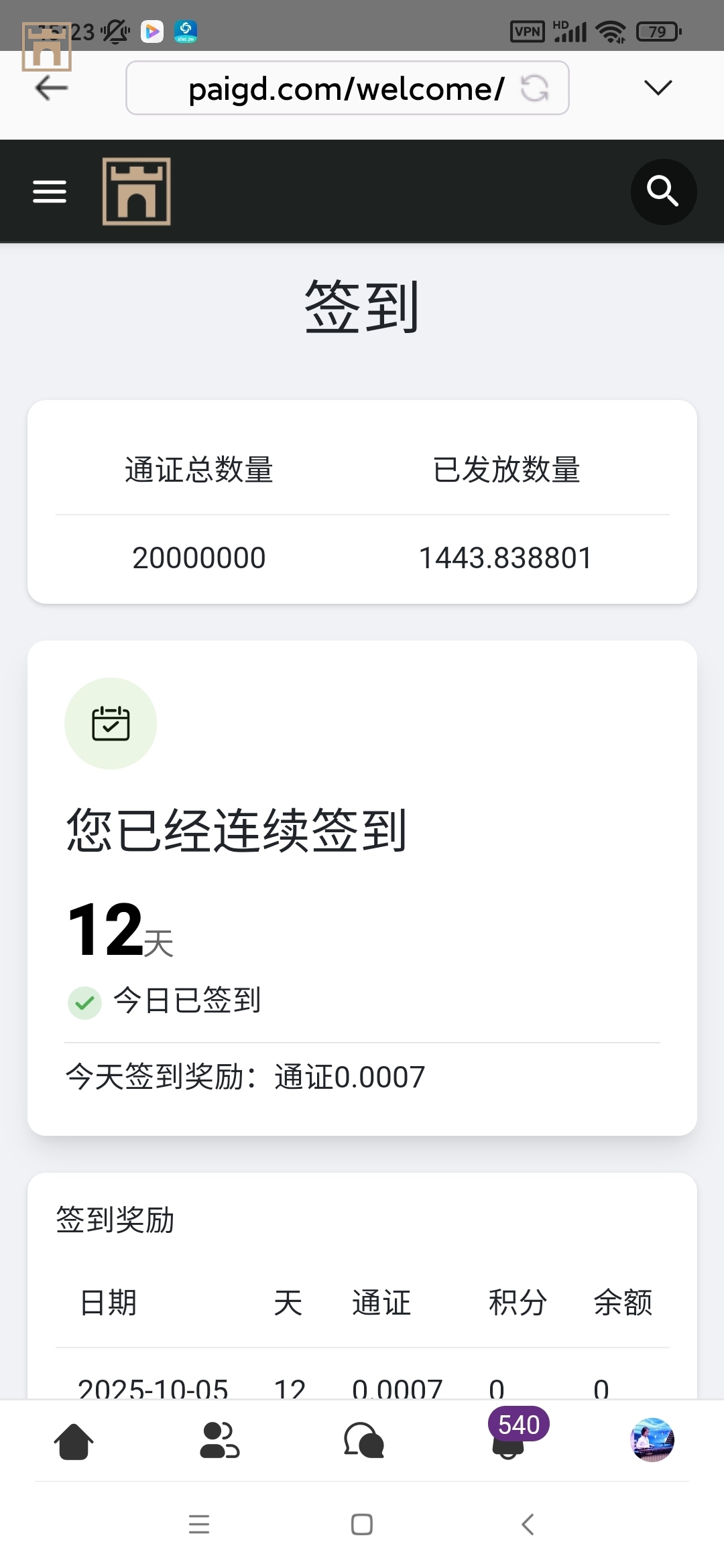Open the hamburger drawer menu
Viewport: 724px width, 1568px height.
click(x=50, y=192)
